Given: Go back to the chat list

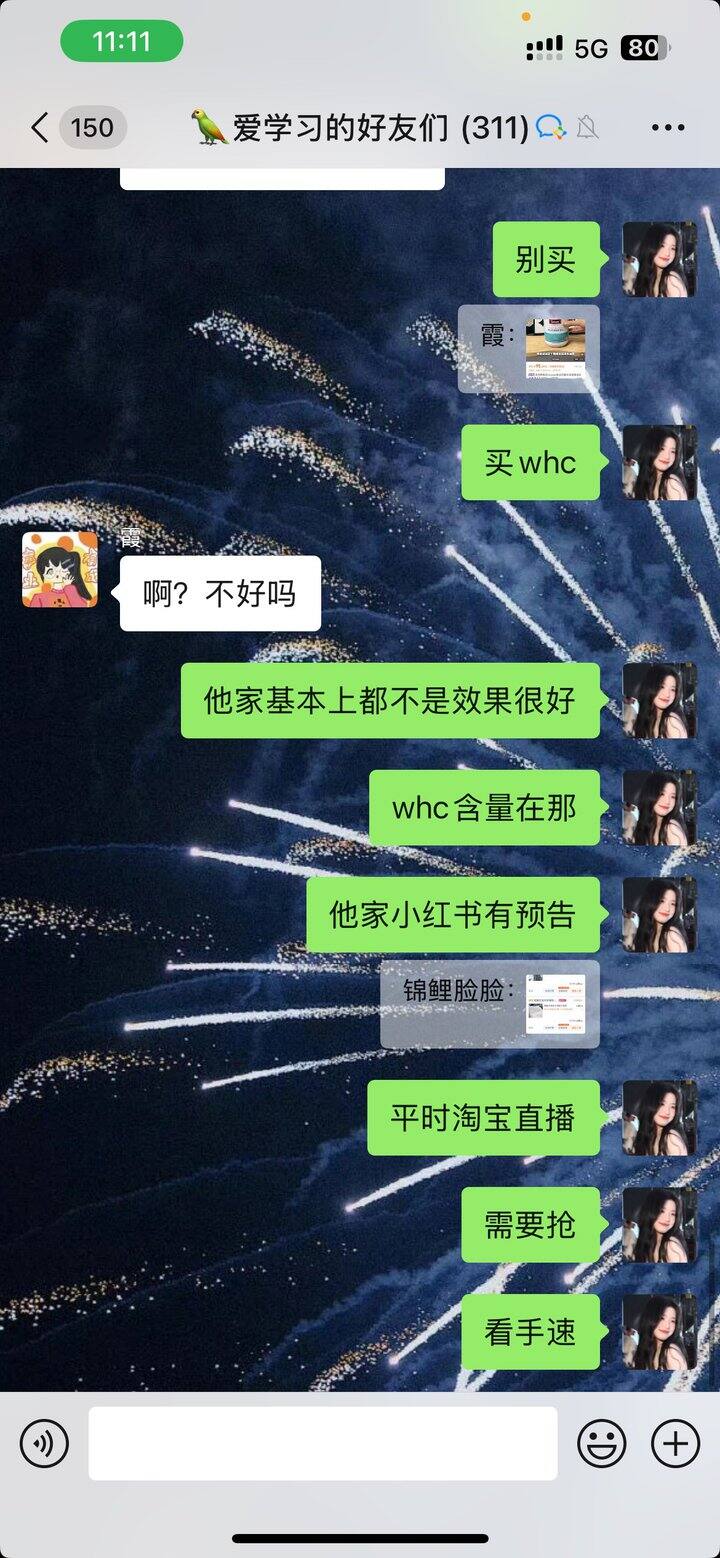Looking at the screenshot, I should point(40,128).
